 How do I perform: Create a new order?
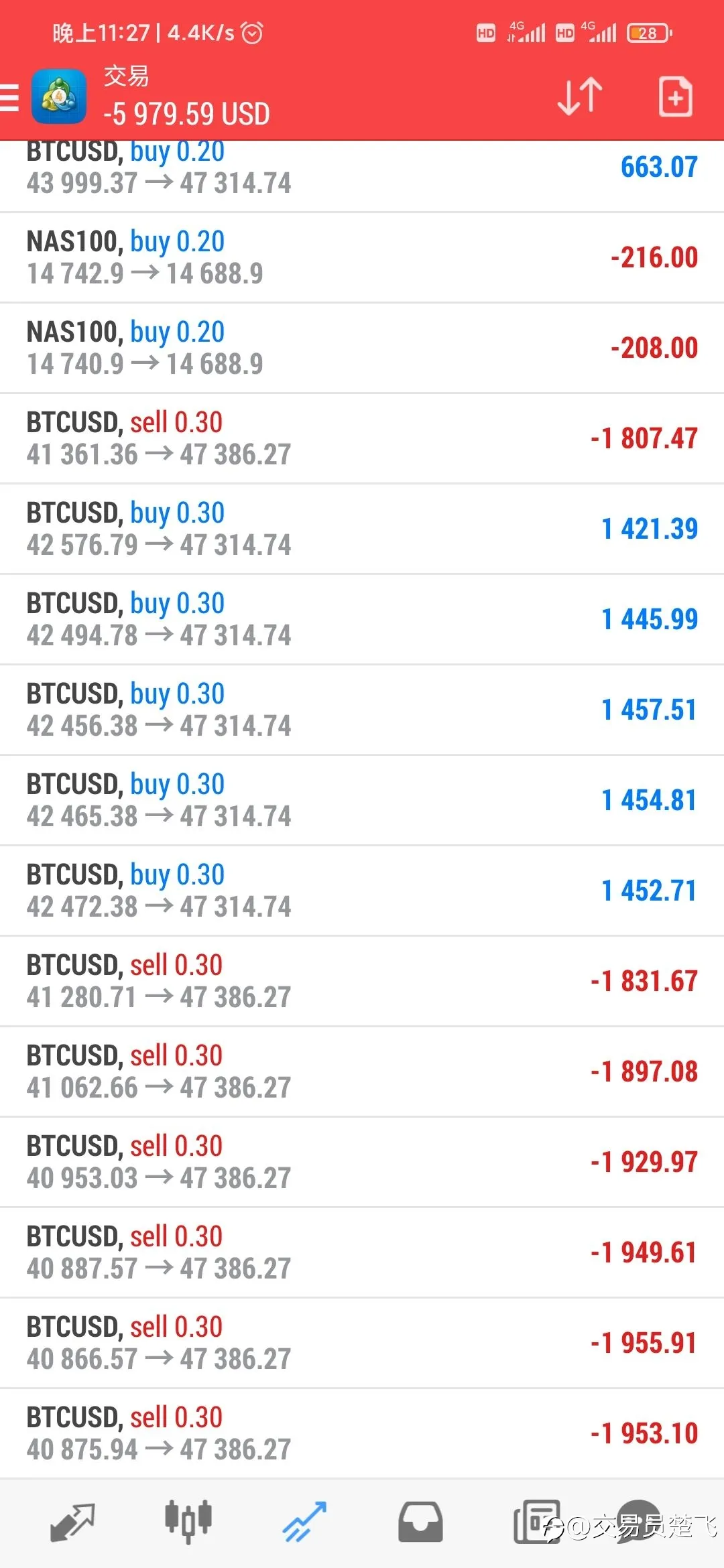tap(675, 96)
